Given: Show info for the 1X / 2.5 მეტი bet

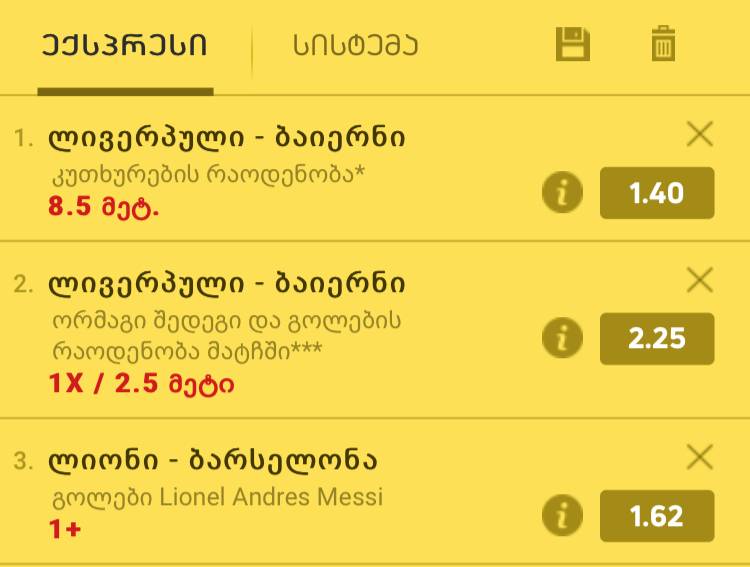Looking at the screenshot, I should (x=562, y=338).
